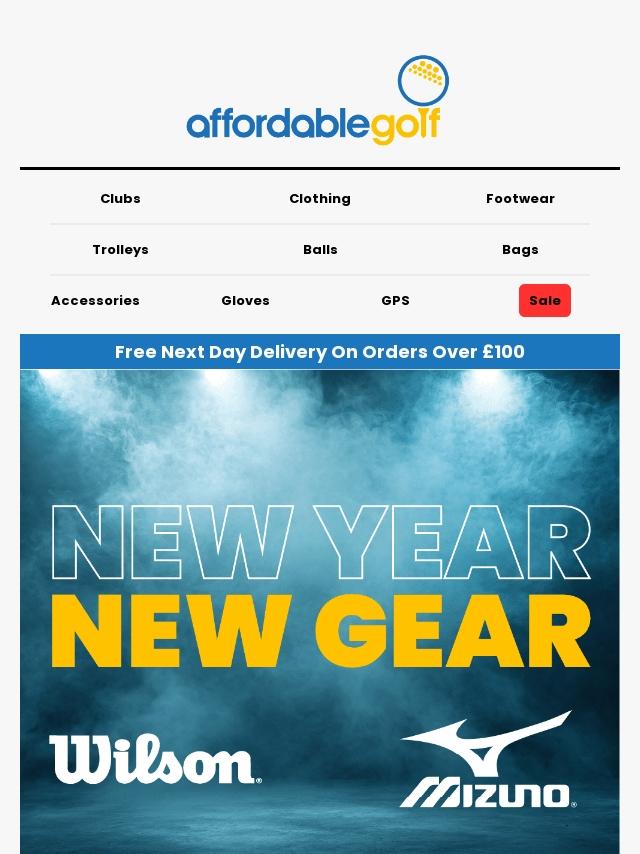Open Accessories from the menu
Viewport: 640px width, 854px height.
pos(95,300)
